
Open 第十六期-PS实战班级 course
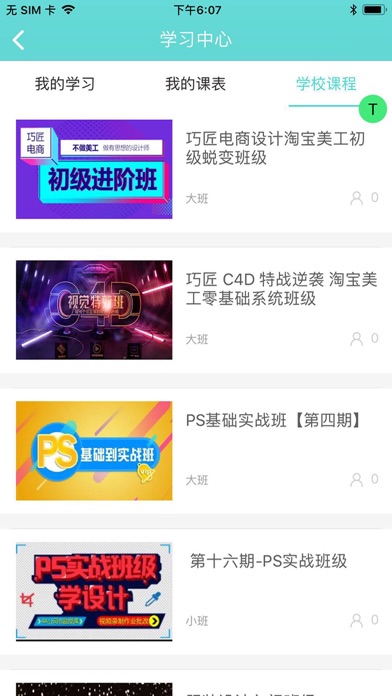[x=196, y=592]
